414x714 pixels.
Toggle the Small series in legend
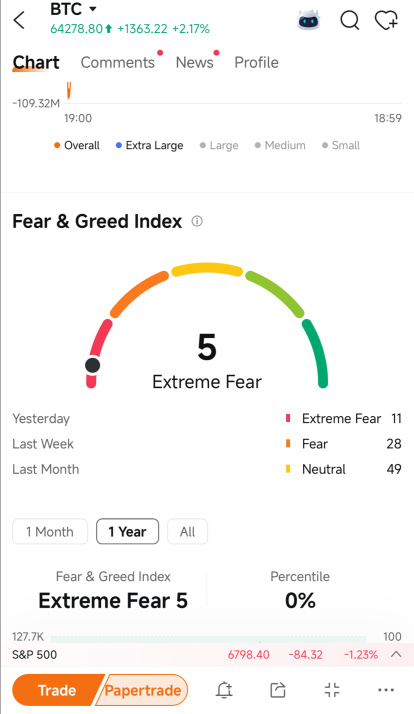341,145
